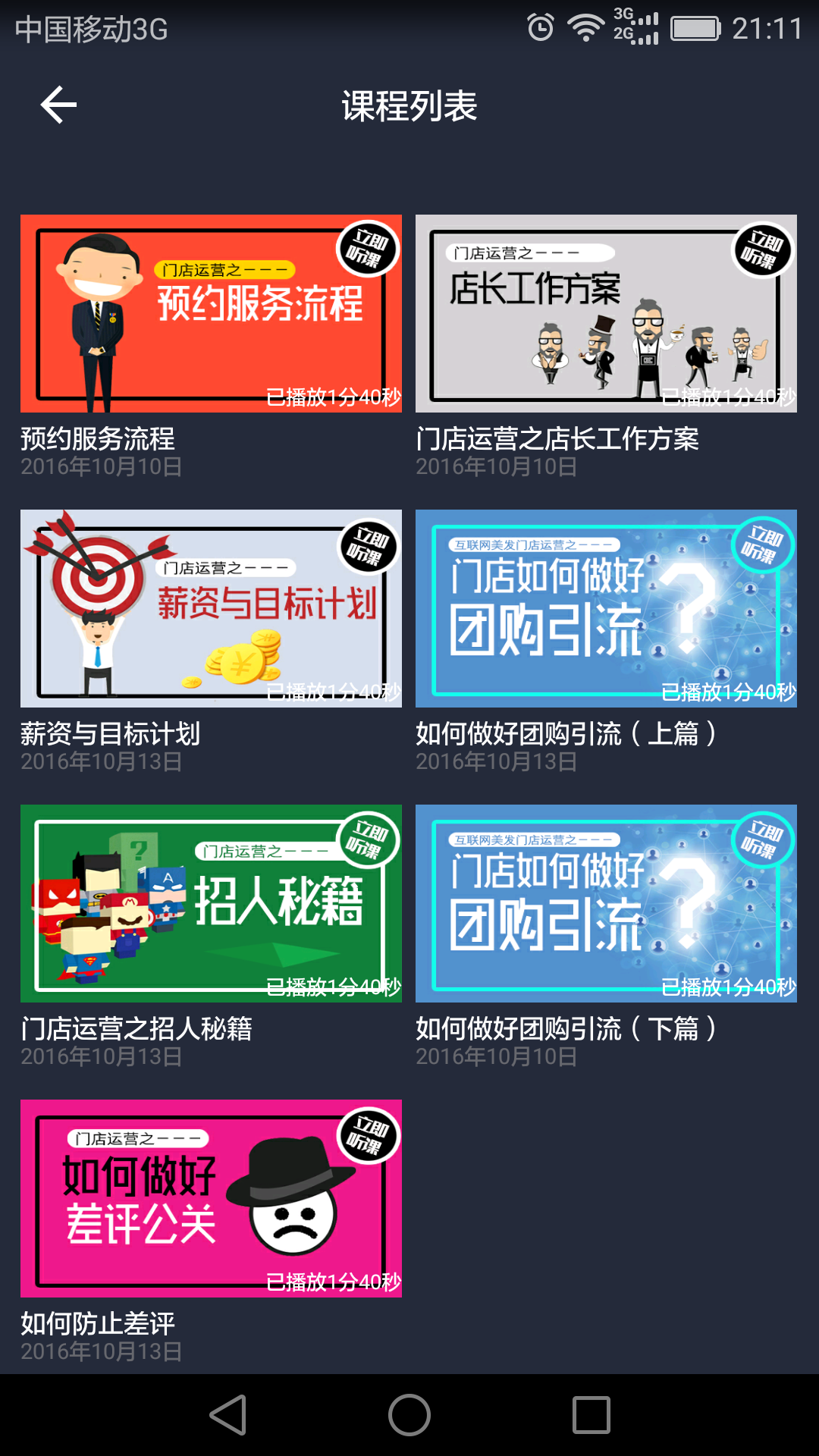Select the 门店运营之招人秘籍 course title
Image resolution: width=819 pixels, height=1456 pixels.
(136, 1028)
